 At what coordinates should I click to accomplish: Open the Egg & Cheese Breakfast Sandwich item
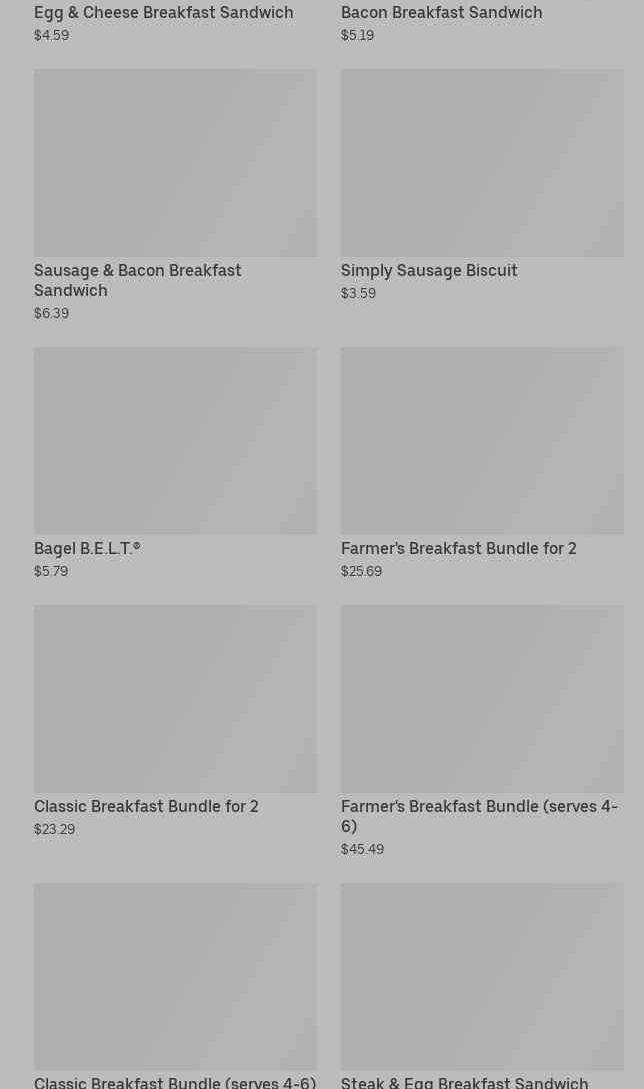pos(175,22)
